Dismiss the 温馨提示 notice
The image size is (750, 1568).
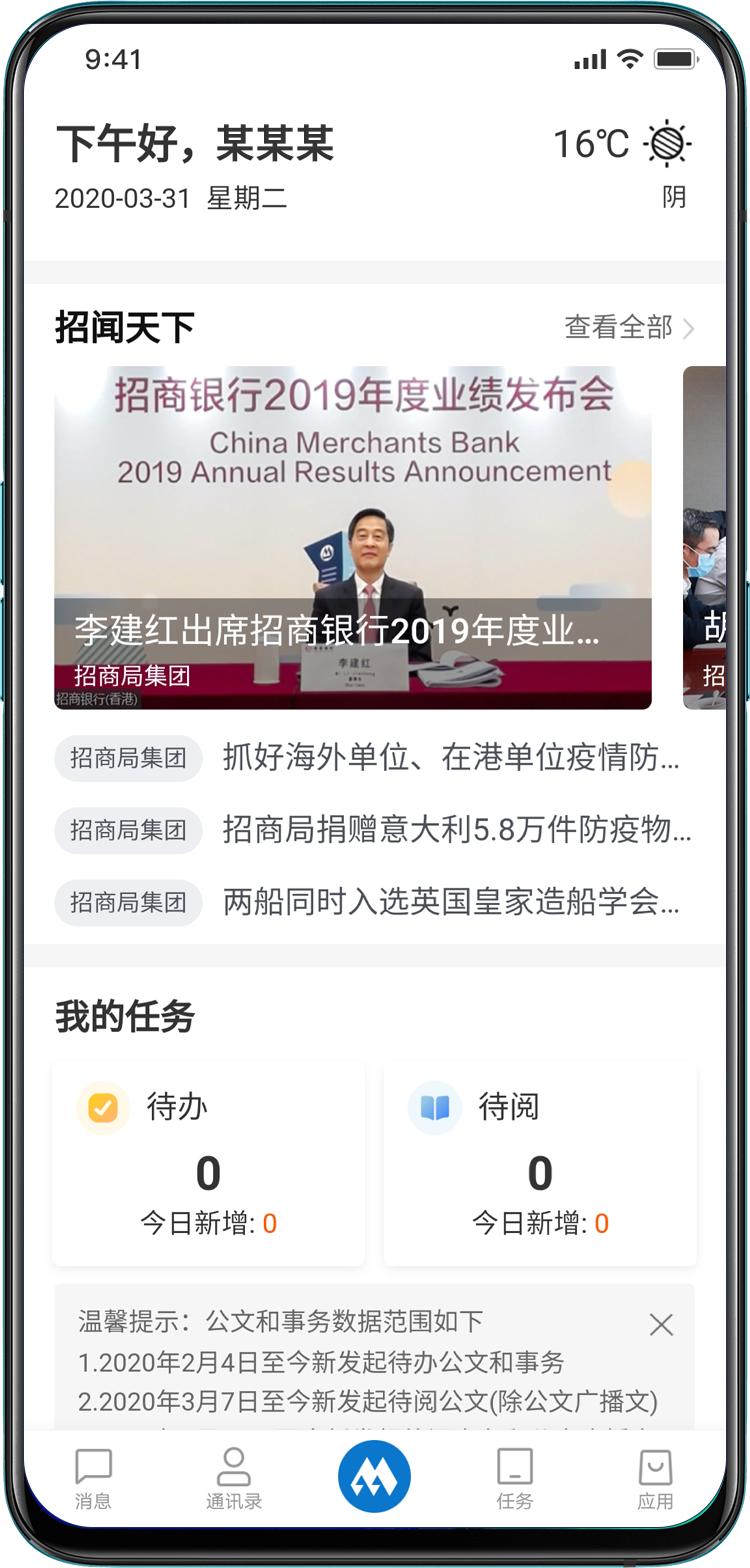tap(661, 1324)
